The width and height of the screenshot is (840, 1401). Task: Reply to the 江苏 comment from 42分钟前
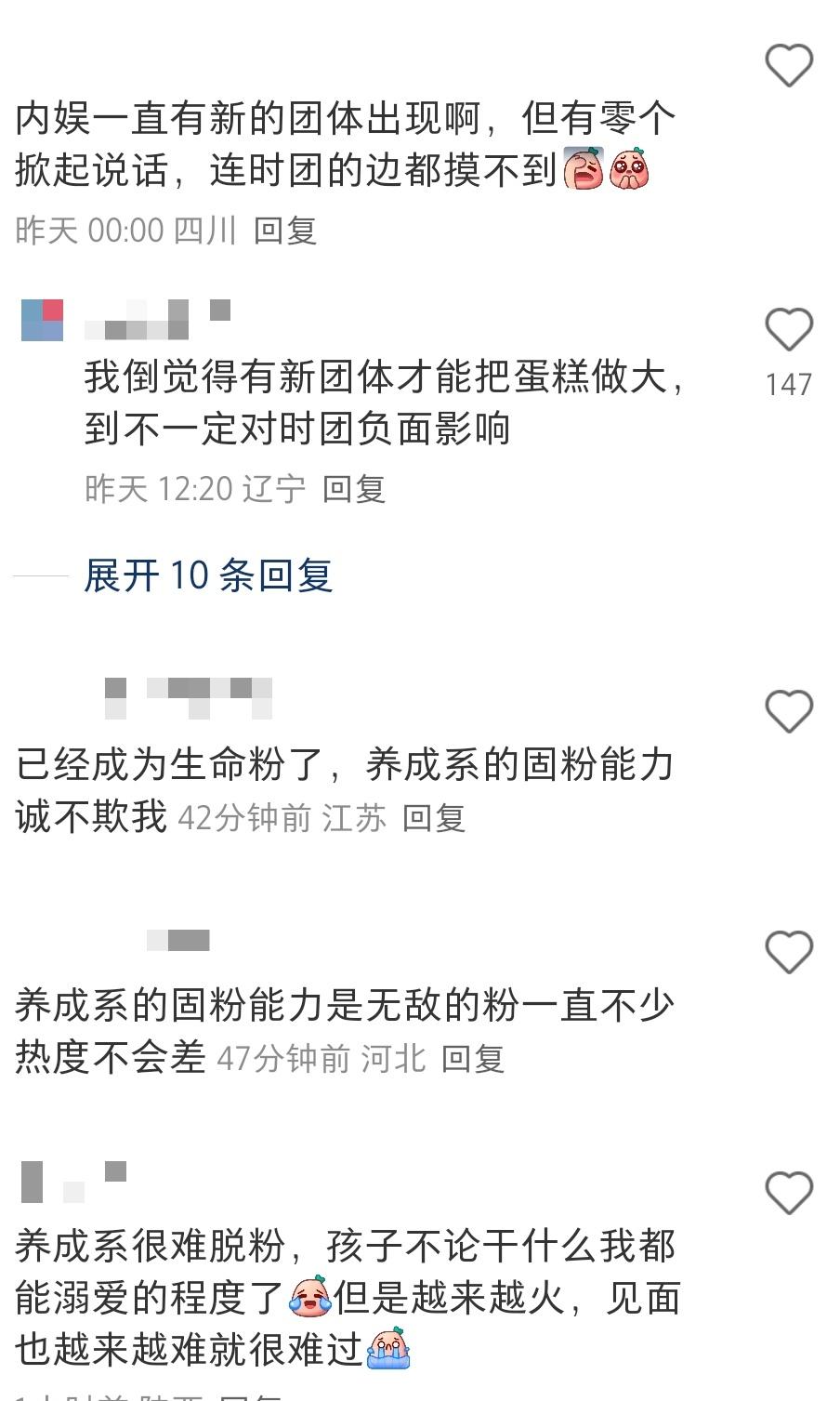click(x=434, y=818)
